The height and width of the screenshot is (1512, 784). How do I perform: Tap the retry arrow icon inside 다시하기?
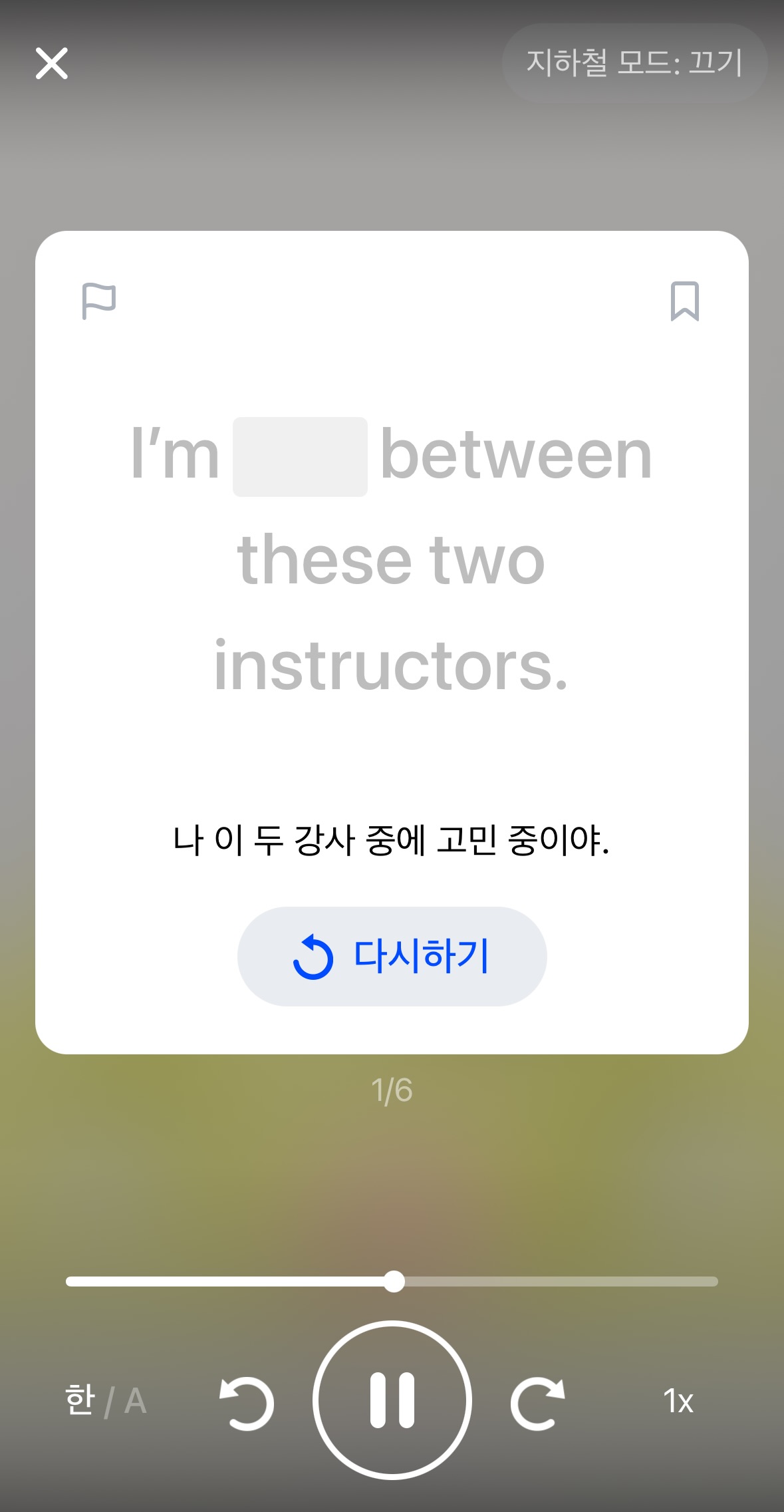313,957
